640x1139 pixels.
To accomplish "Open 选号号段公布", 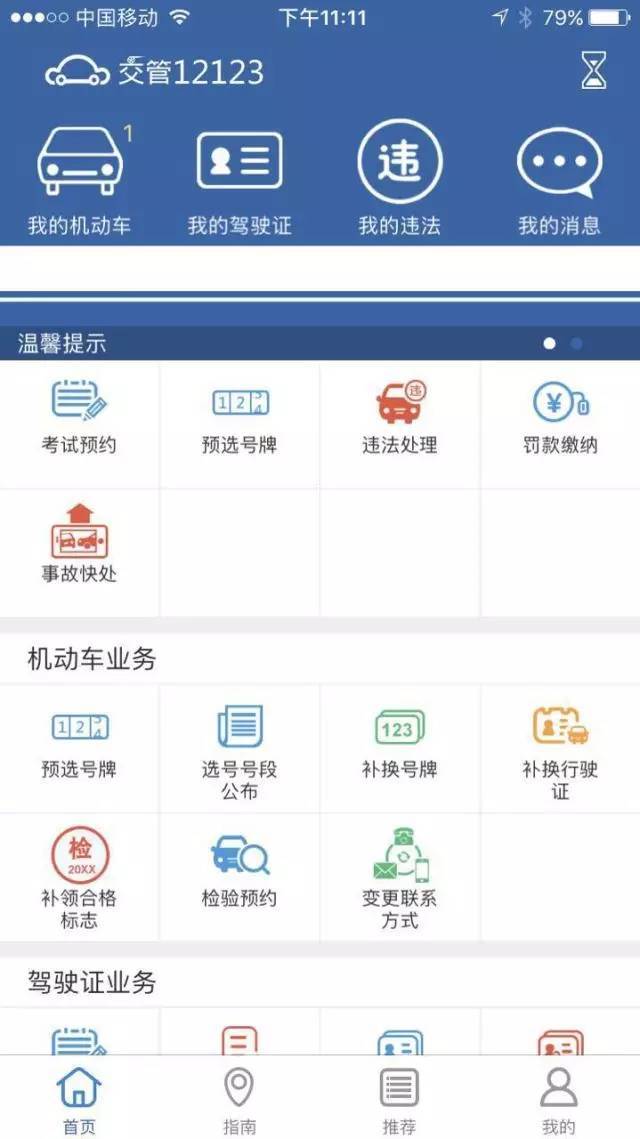I will coord(239,750).
